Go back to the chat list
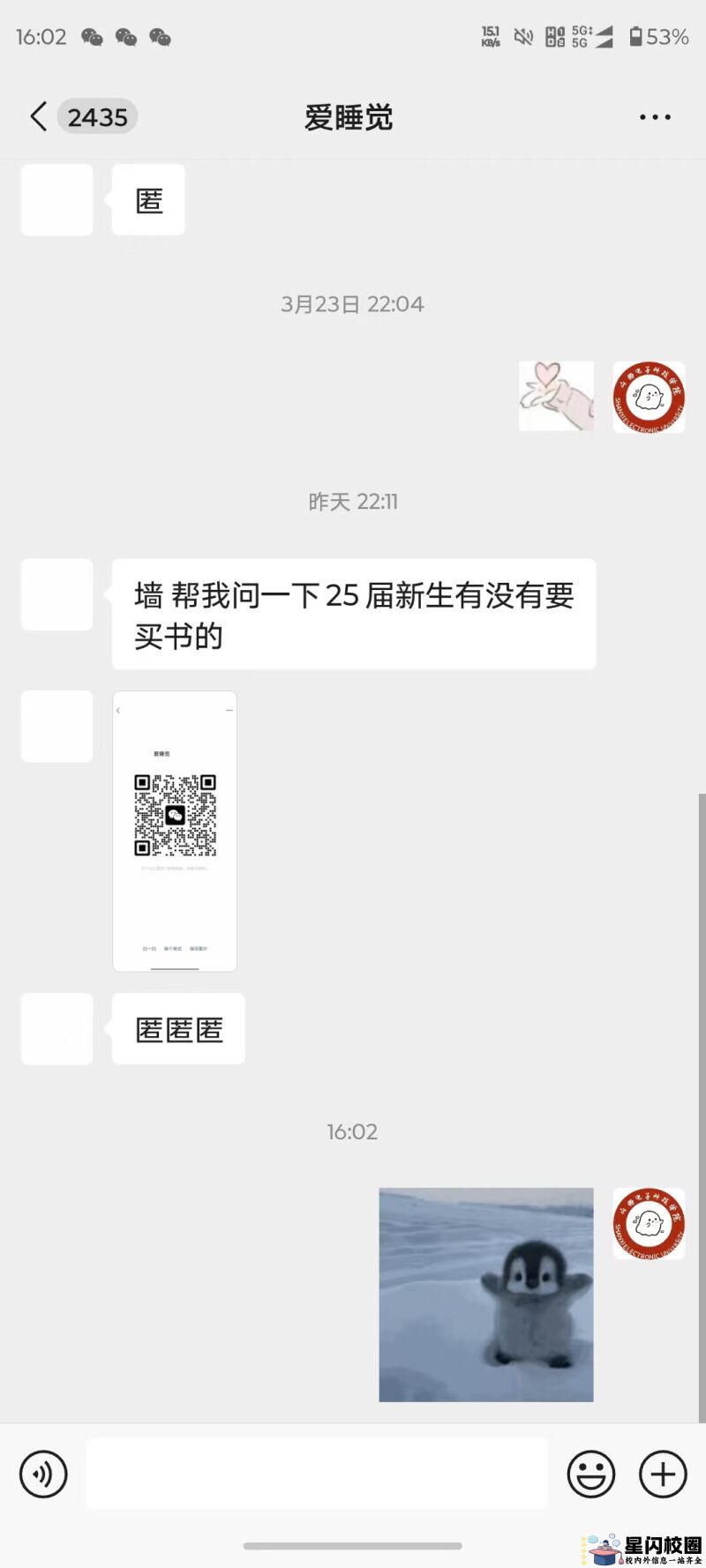 click(x=39, y=116)
